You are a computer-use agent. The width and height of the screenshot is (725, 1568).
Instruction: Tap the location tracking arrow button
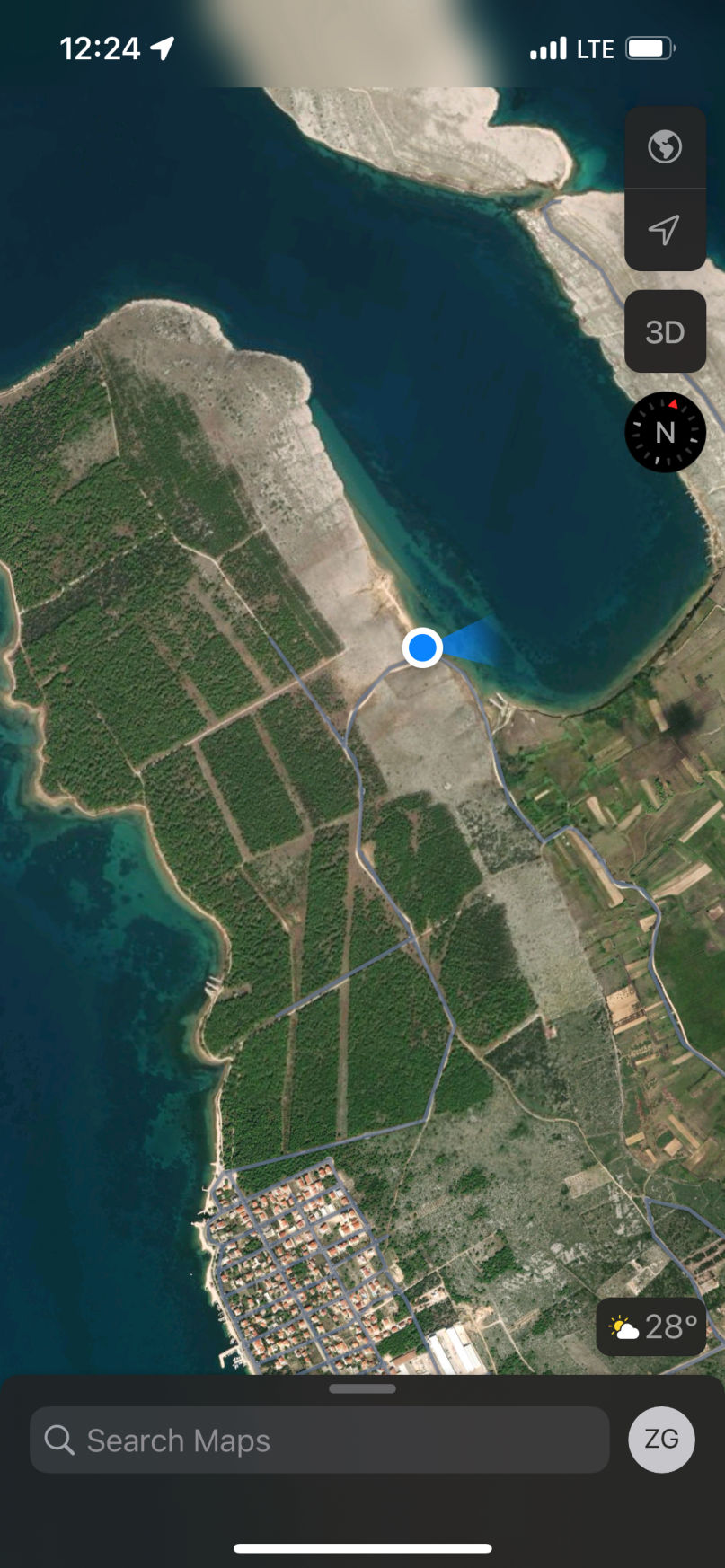[x=665, y=230]
